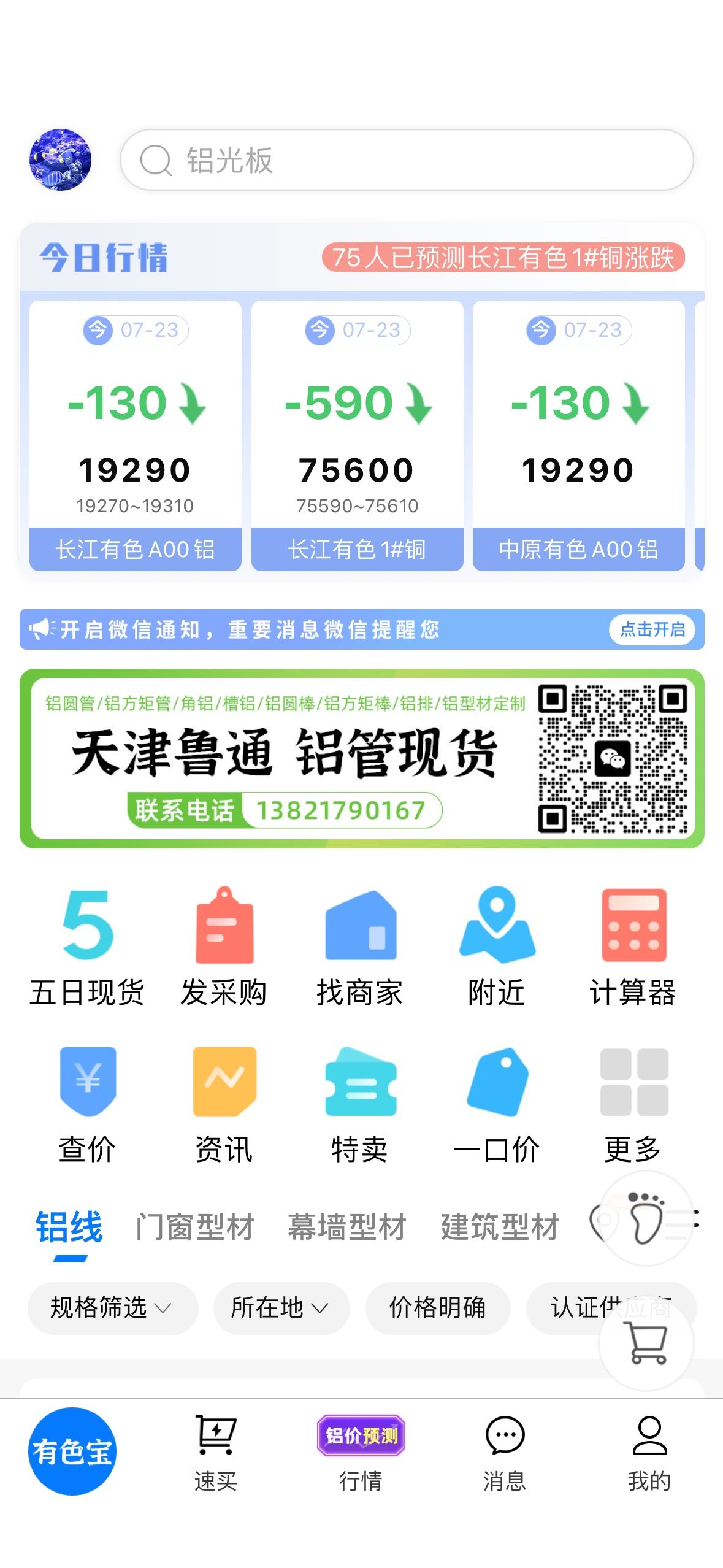The image size is (723, 1568).
Task: Open 找商家 shortcut
Action: pos(360,947)
